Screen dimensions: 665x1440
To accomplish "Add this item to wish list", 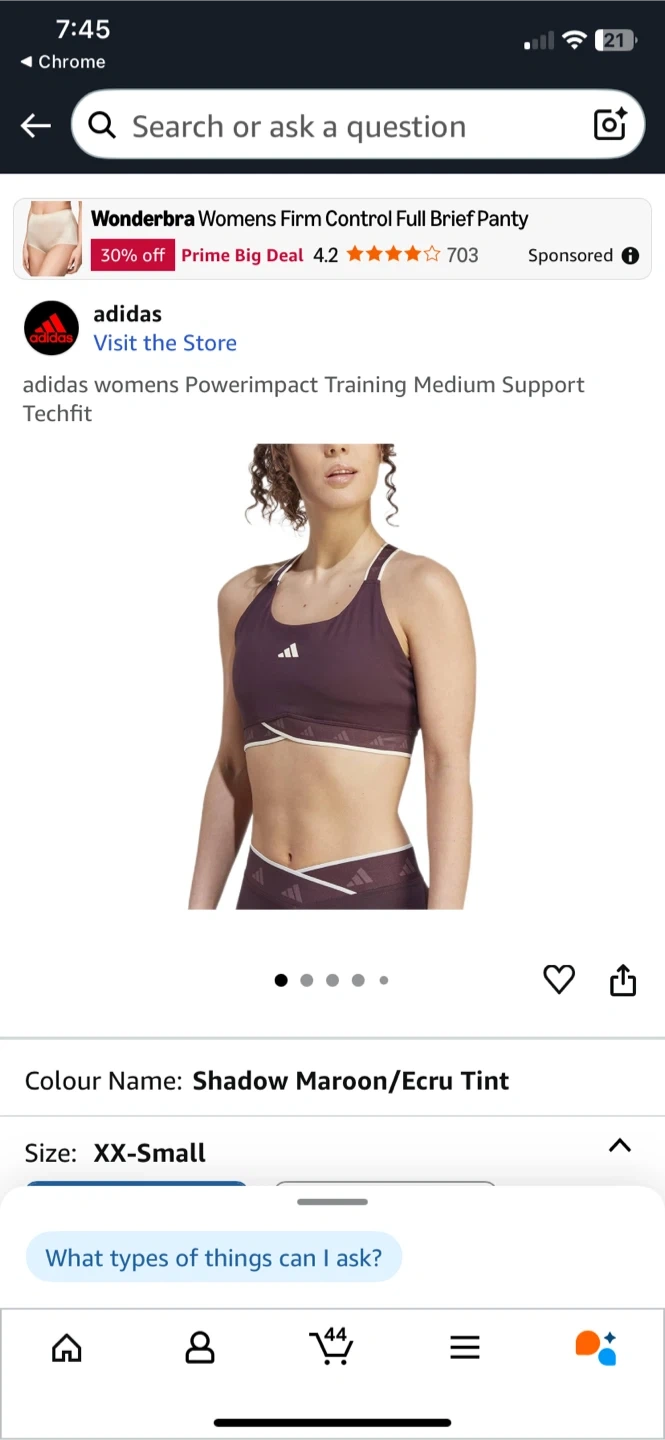I will (559, 980).
